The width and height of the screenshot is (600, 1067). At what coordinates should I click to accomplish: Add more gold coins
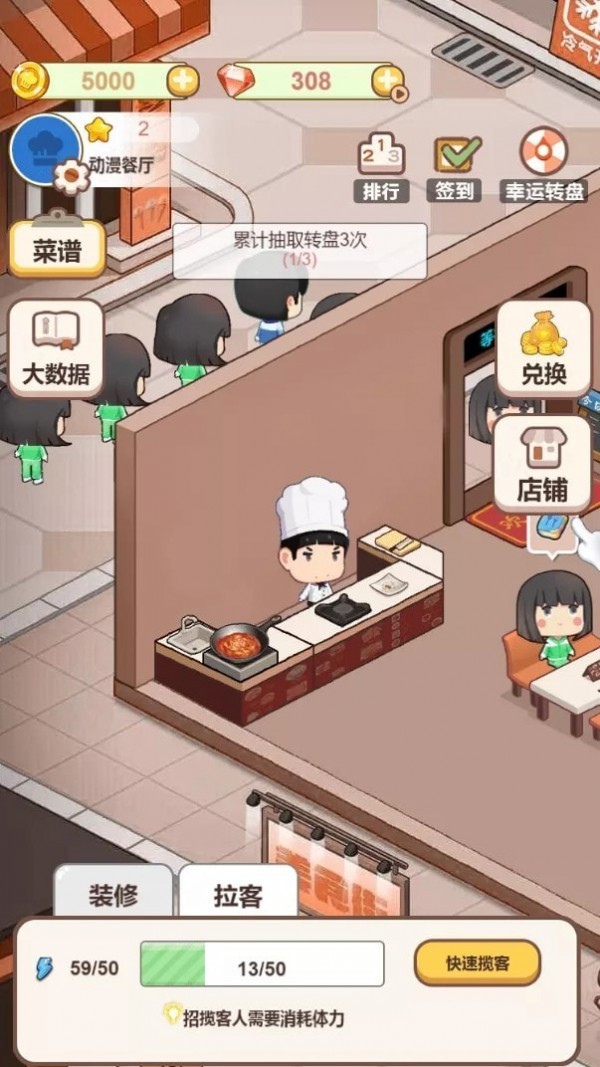pyautogui.click(x=182, y=80)
